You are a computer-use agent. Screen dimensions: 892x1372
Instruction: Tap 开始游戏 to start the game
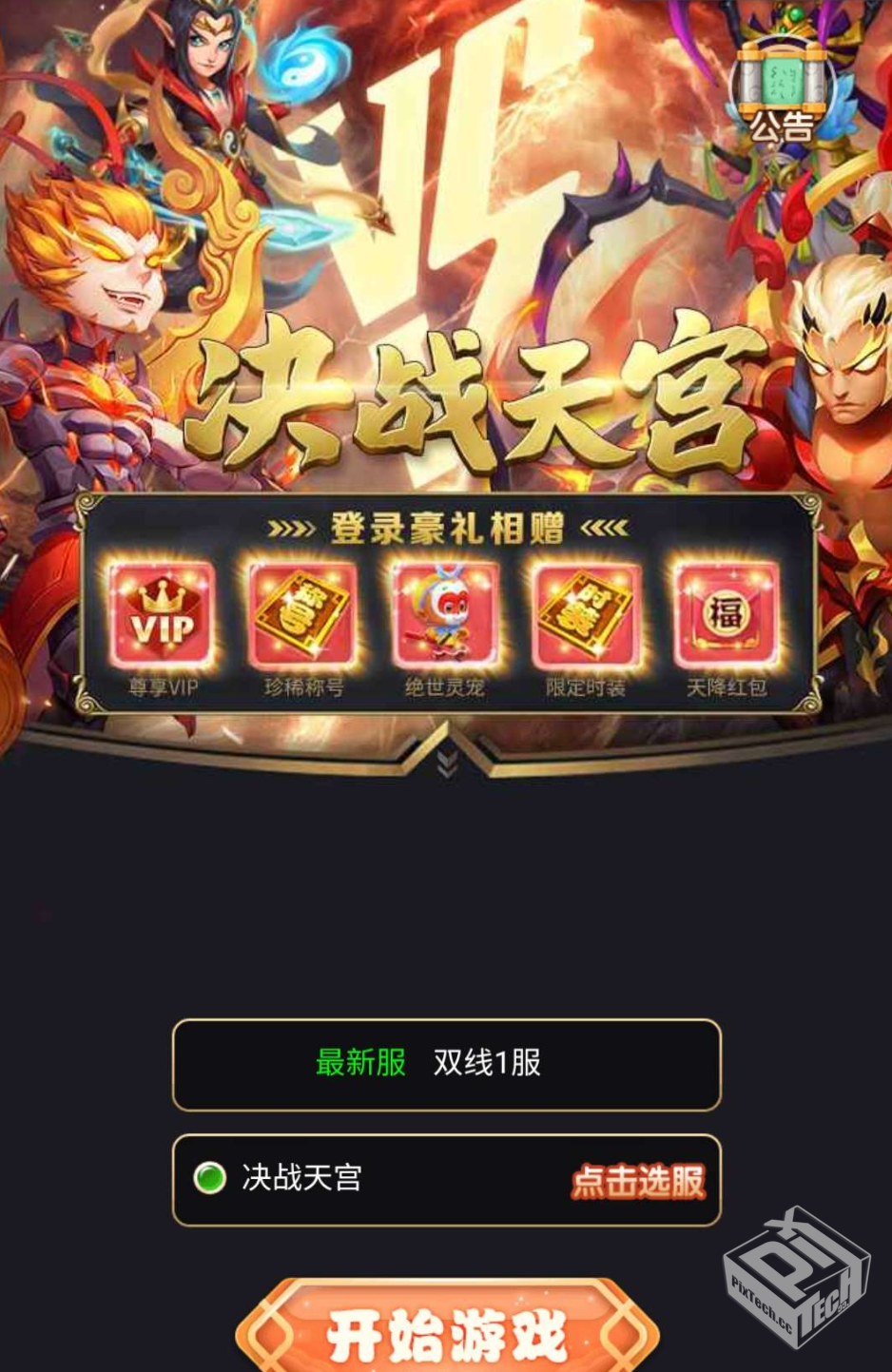pyautogui.click(x=447, y=1333)
